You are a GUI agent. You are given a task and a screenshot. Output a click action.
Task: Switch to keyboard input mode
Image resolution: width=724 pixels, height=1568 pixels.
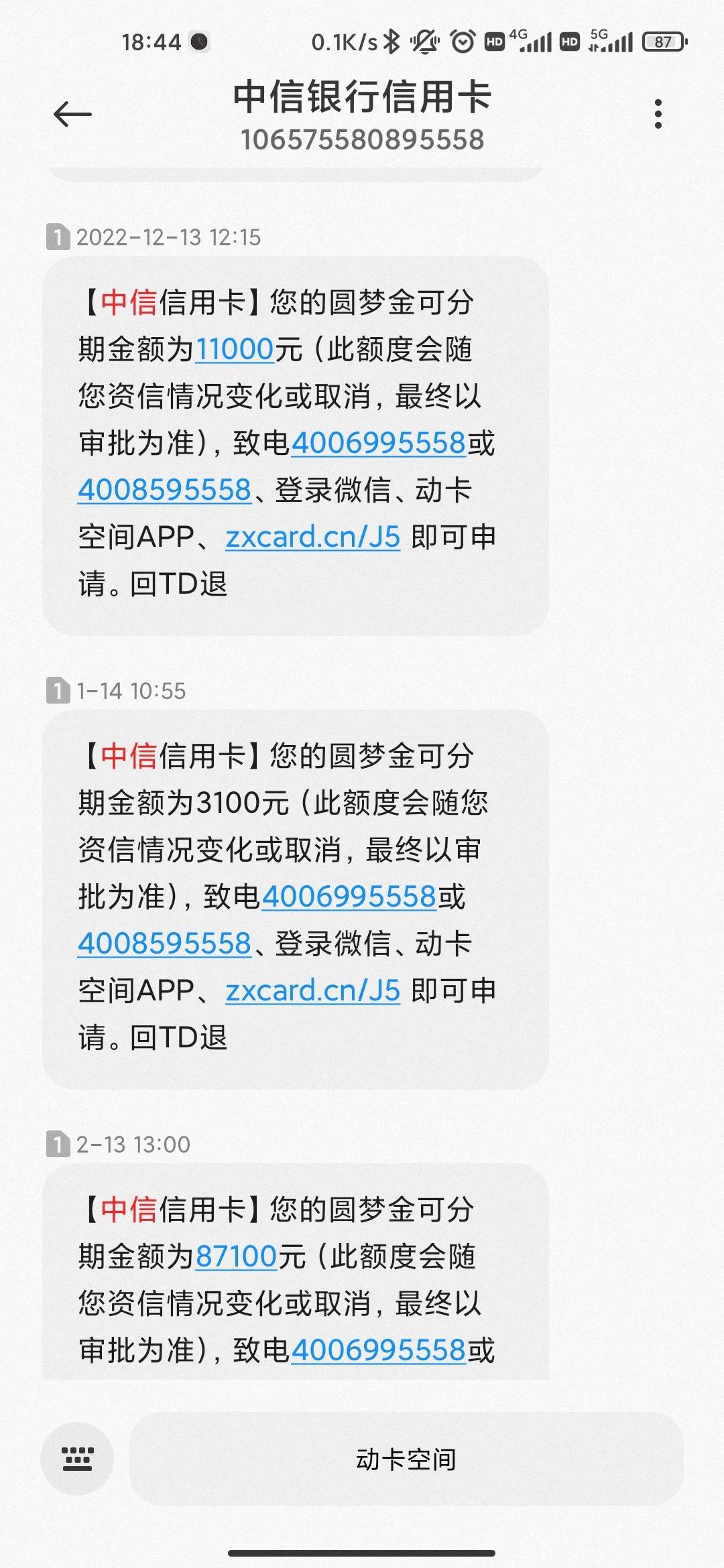click(77, 1459)
